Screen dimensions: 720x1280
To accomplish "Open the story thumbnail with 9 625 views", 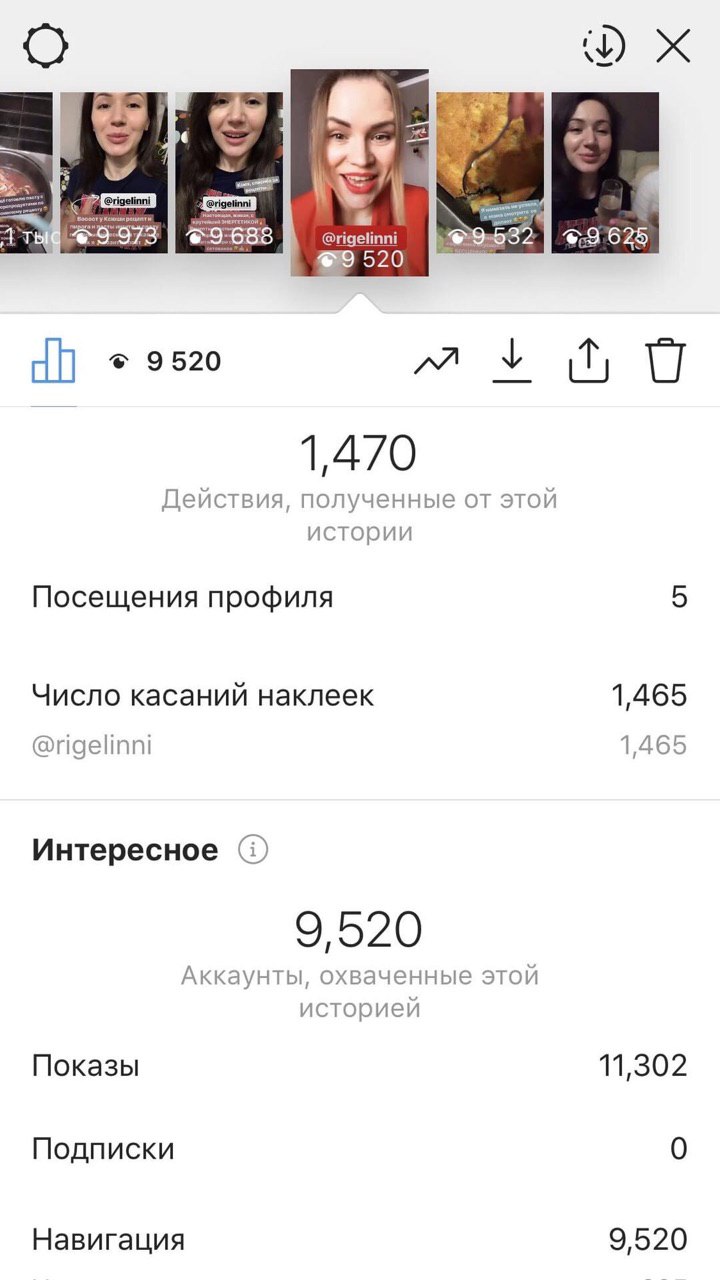I will click(605, 172).
